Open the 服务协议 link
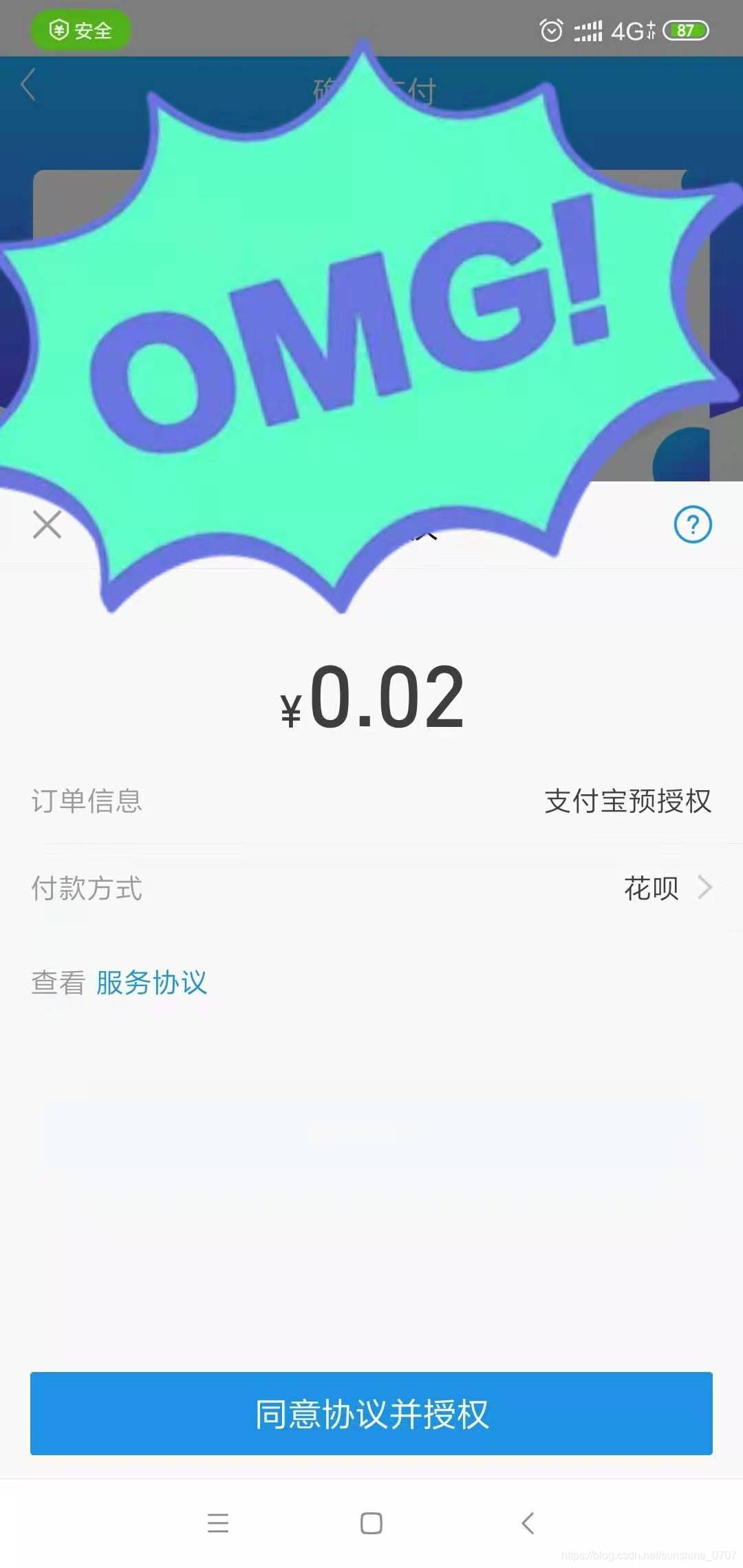 [151, 982]
